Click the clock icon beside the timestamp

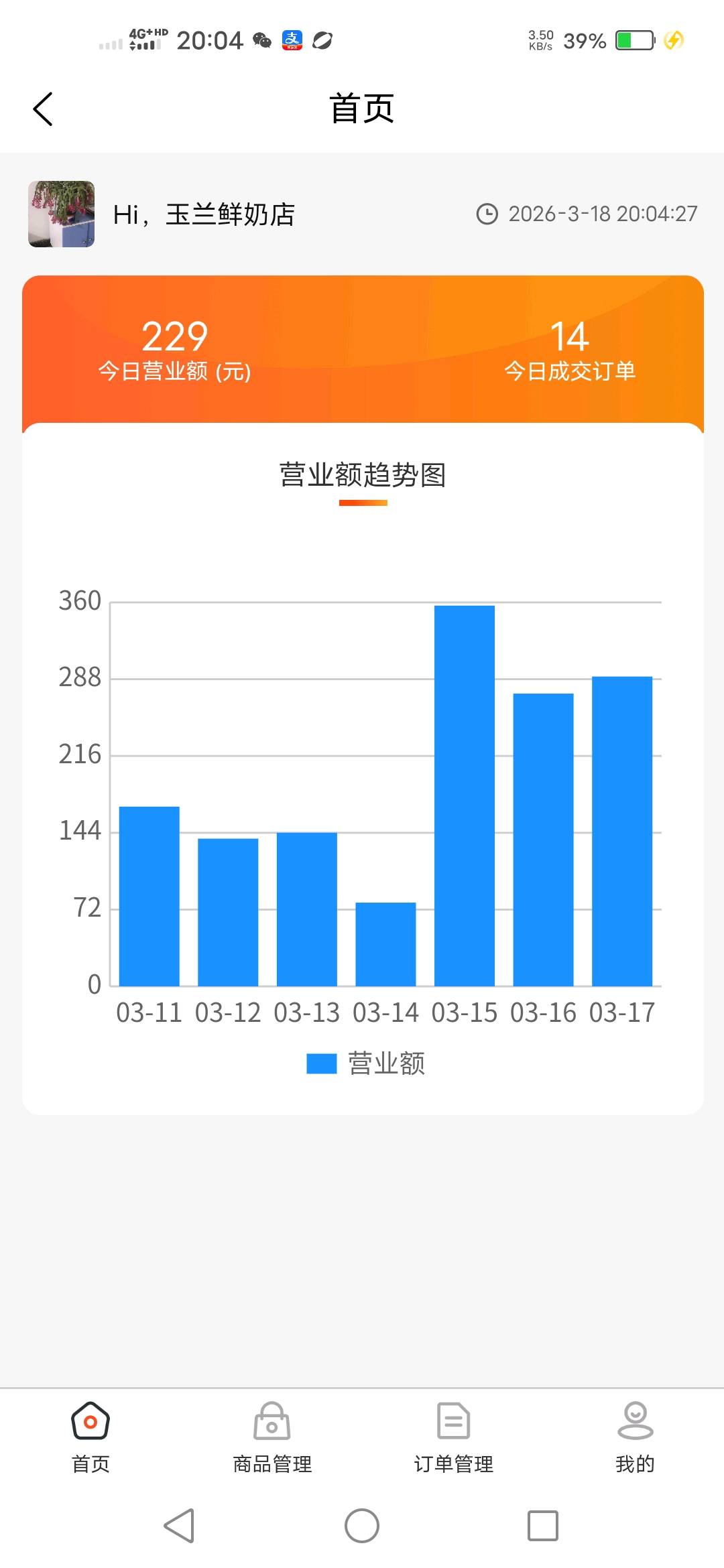pos(489,214)
